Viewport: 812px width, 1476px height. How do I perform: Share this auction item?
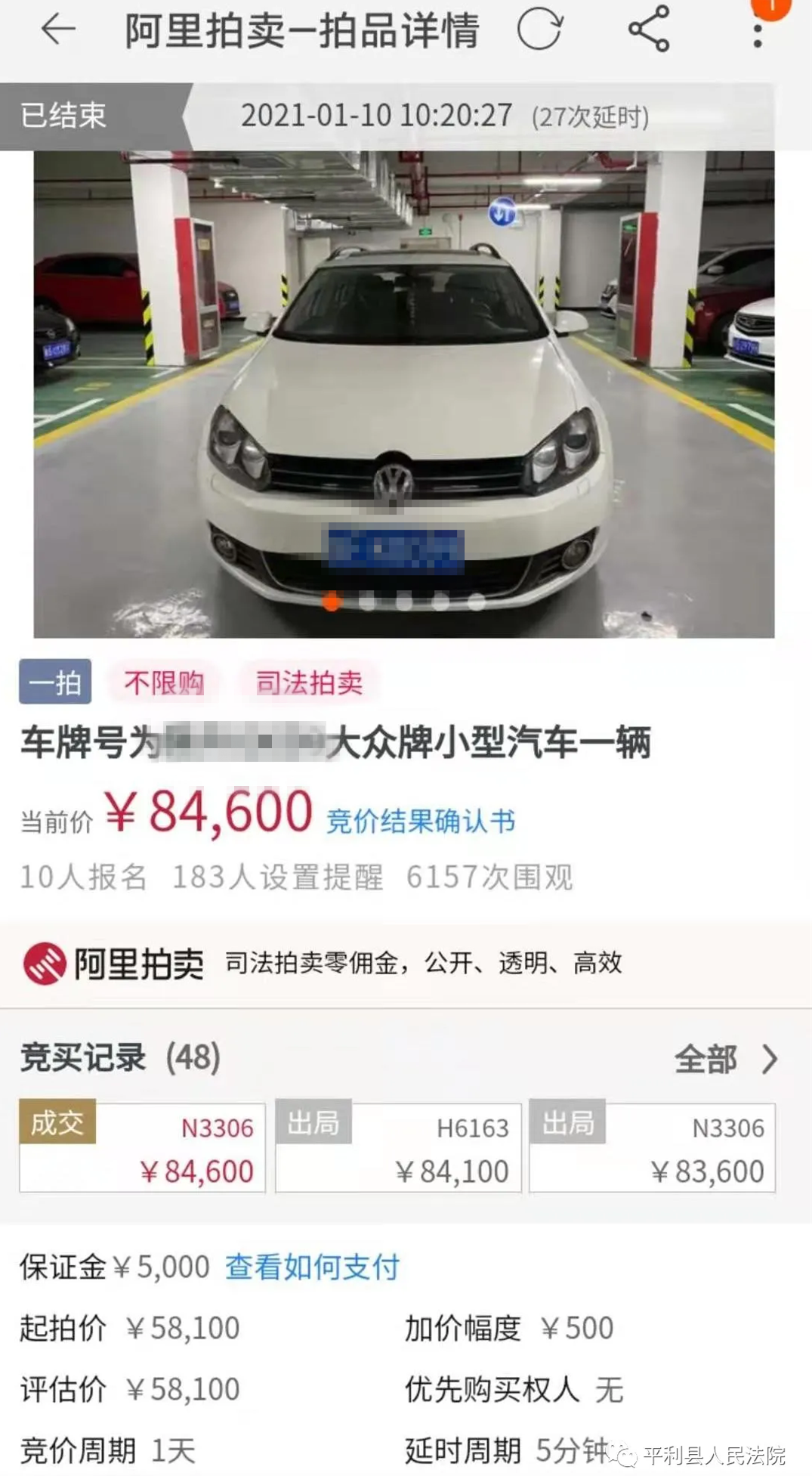pos(649,29)
